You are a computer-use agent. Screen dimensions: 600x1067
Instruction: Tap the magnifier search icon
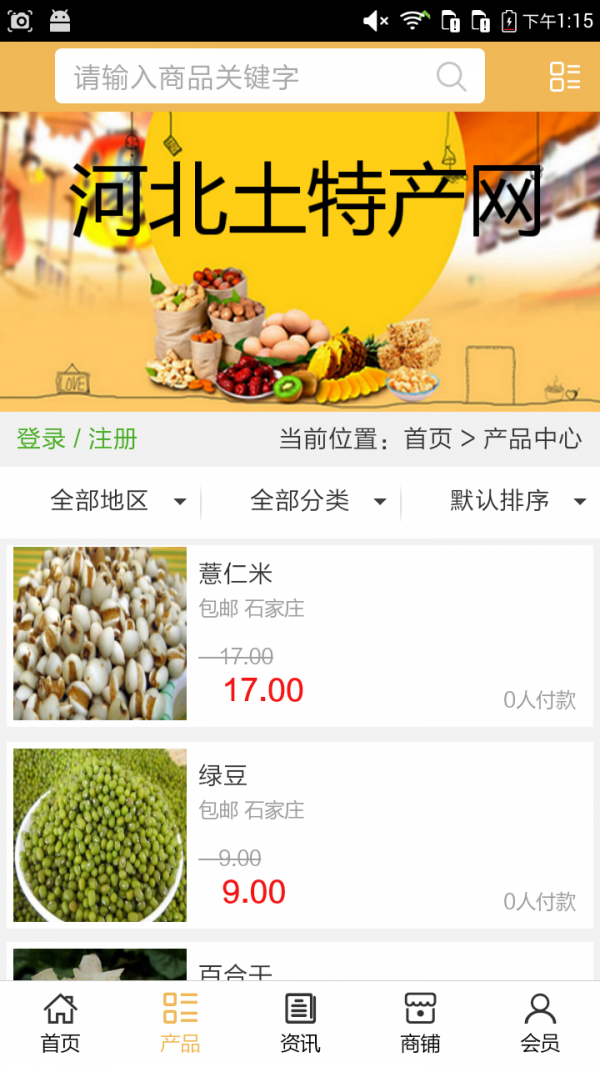pos(451,77)
